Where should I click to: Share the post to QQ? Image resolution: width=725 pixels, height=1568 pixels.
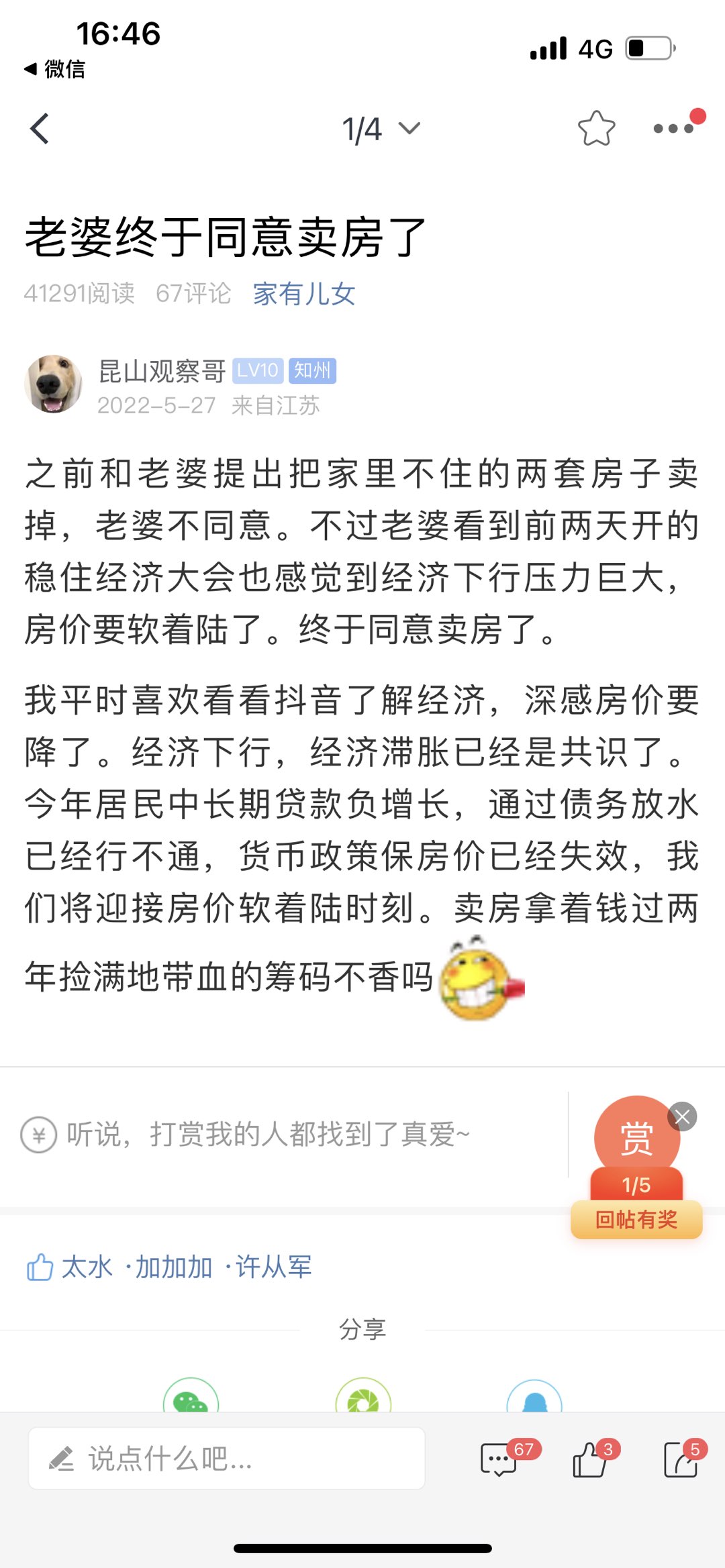point(534,1400)
